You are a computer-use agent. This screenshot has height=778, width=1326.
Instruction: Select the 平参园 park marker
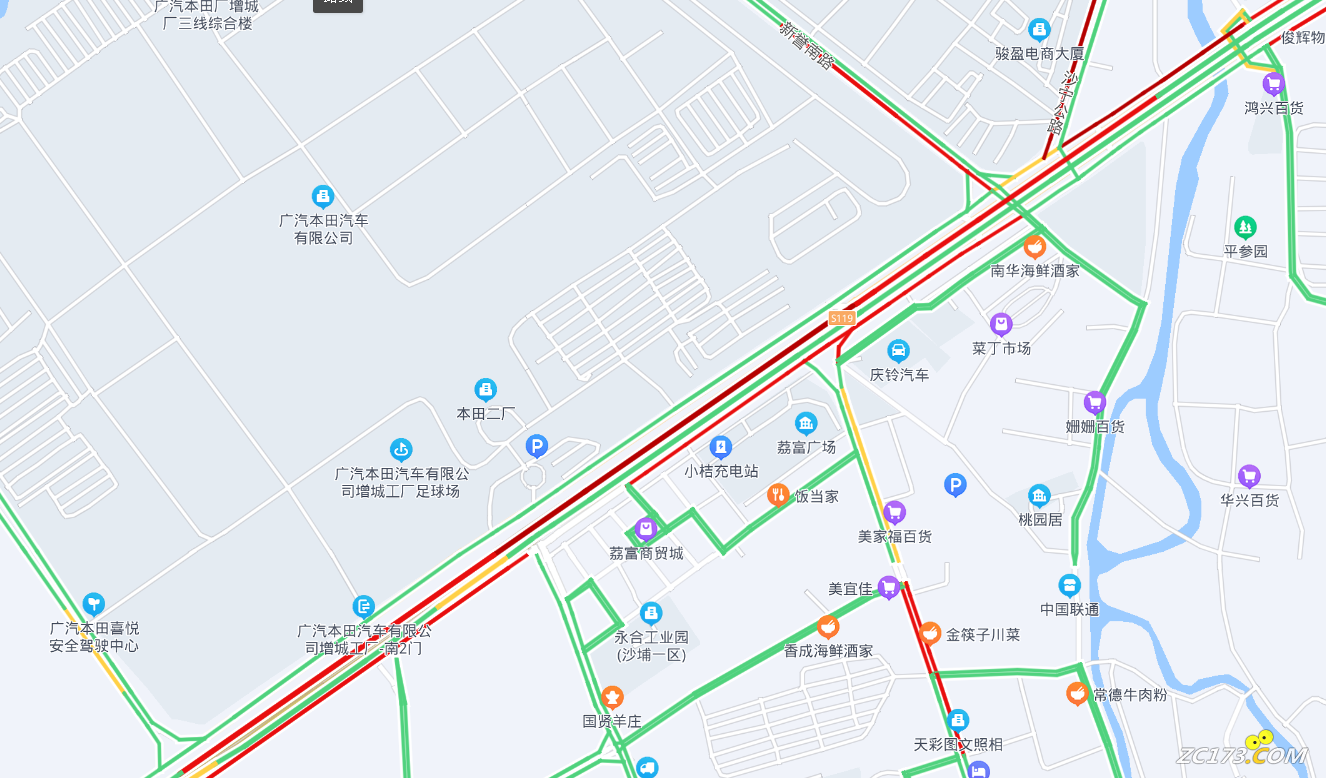pos(1245,227)
